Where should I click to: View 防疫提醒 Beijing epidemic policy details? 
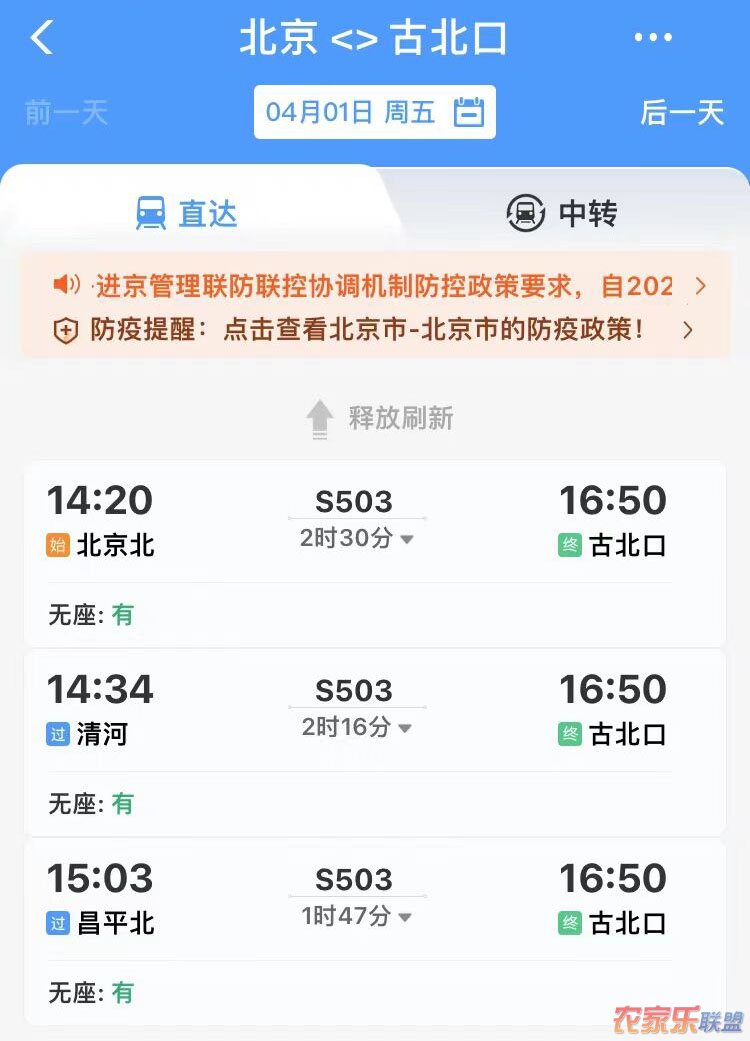coord(380,330)
